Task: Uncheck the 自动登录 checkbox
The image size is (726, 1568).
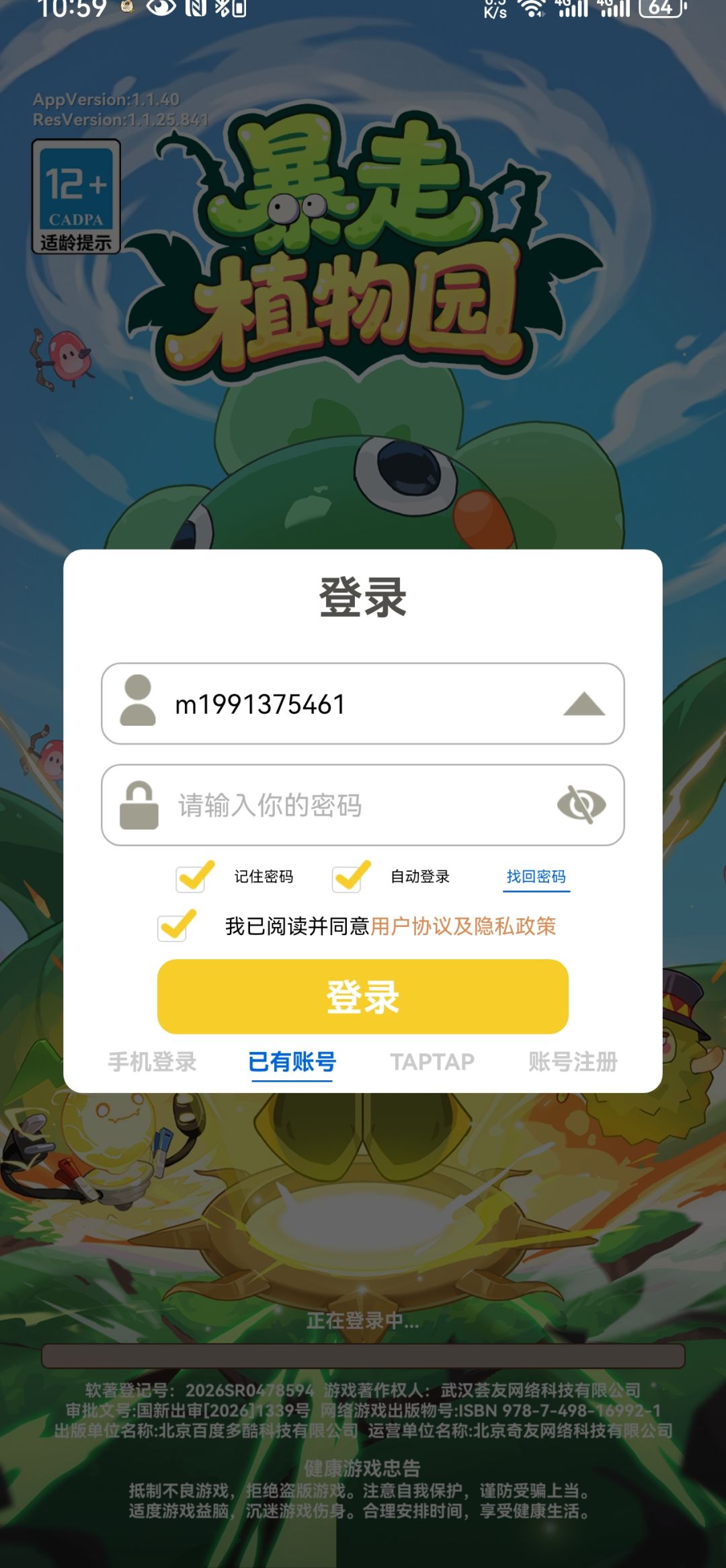Action: (351, 876)
